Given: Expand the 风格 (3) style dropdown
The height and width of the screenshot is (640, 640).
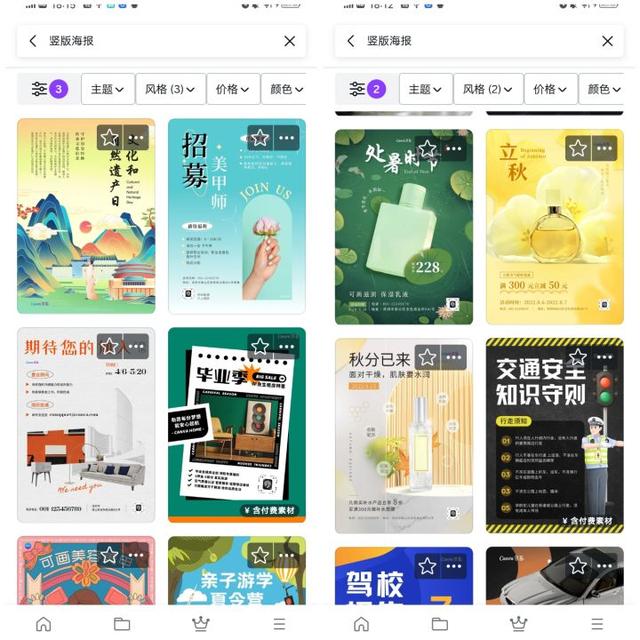Looking at the screenshot, I should pyautogui.click(x=170, y=89).
